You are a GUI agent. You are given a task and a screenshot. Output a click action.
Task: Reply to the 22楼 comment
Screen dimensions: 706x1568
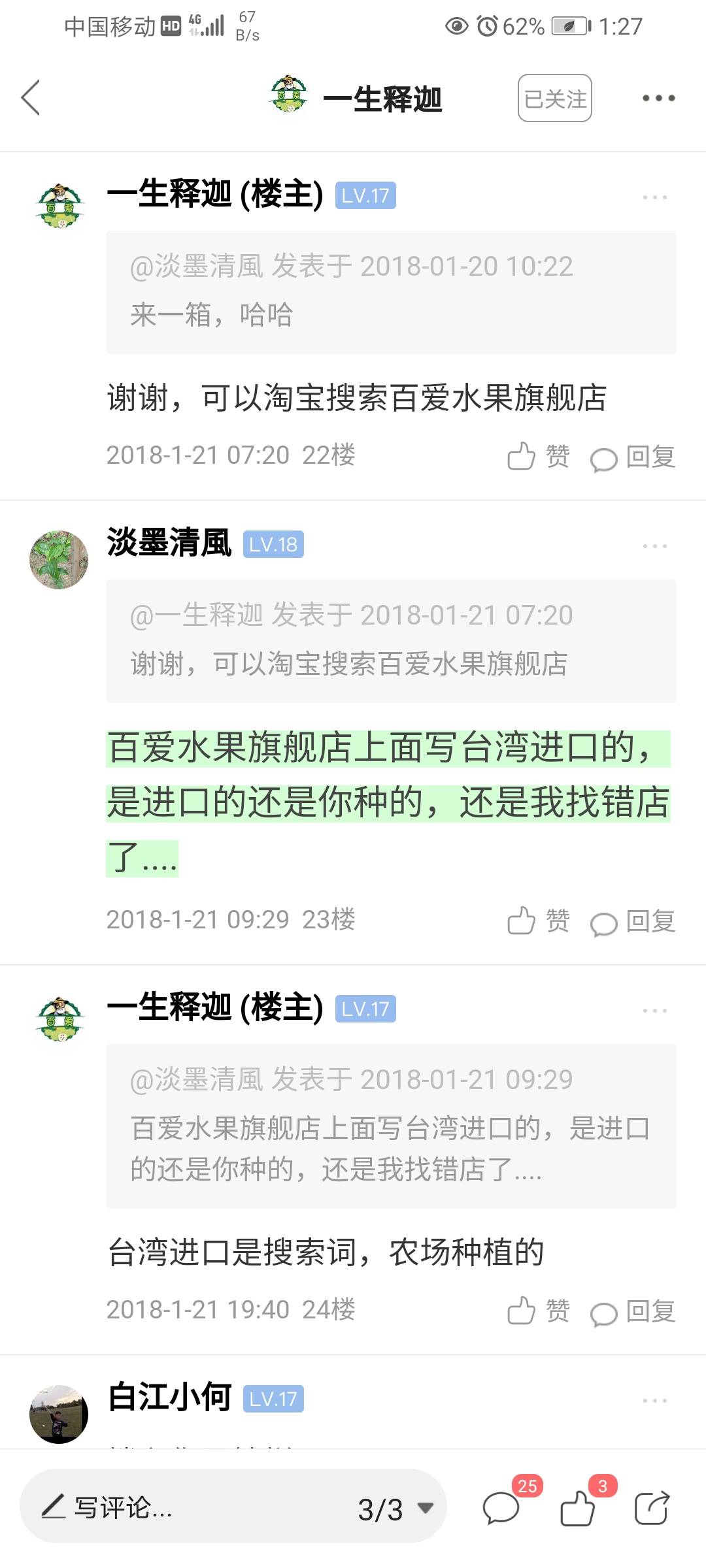point(633,457)
